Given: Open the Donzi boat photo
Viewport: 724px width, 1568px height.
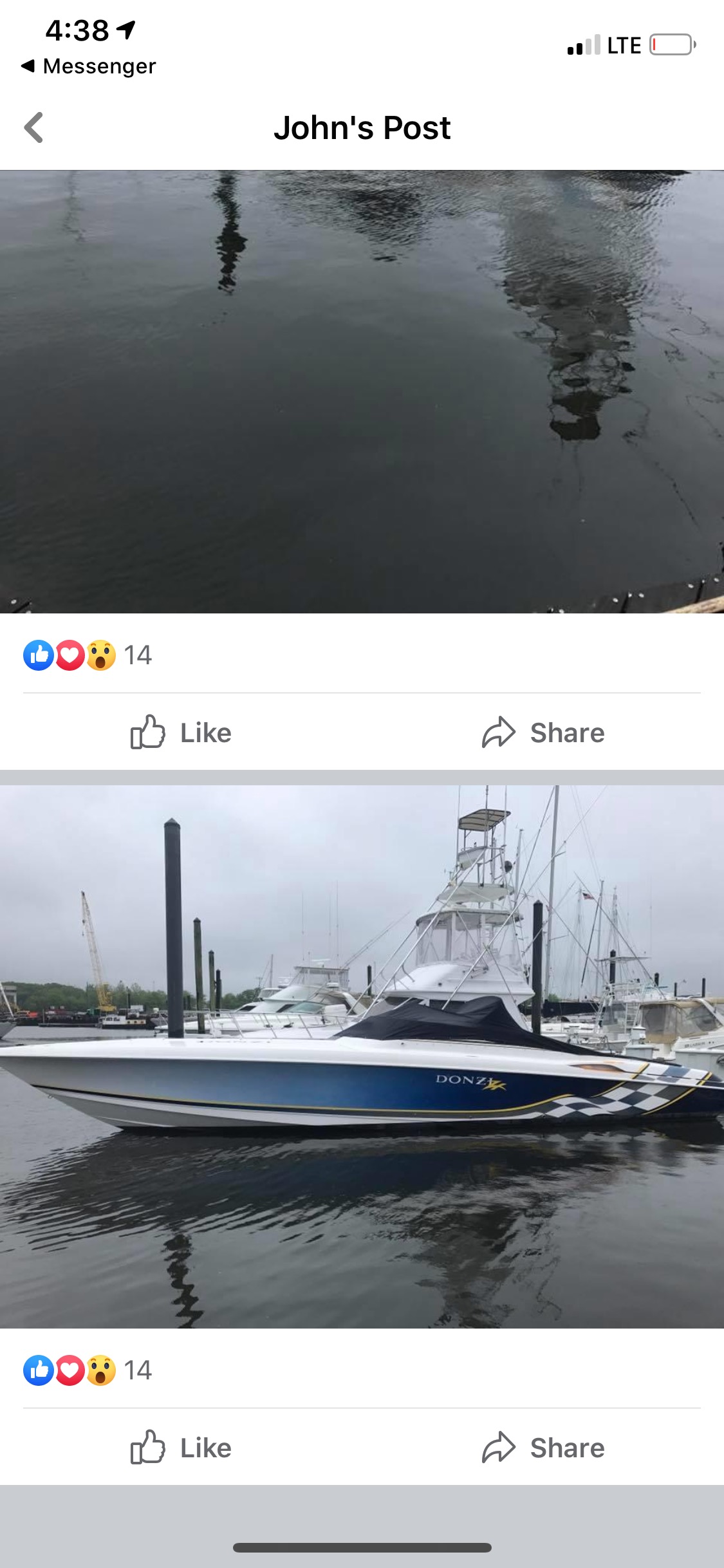Looking at the screenshot, I should tap(362, 1056).
